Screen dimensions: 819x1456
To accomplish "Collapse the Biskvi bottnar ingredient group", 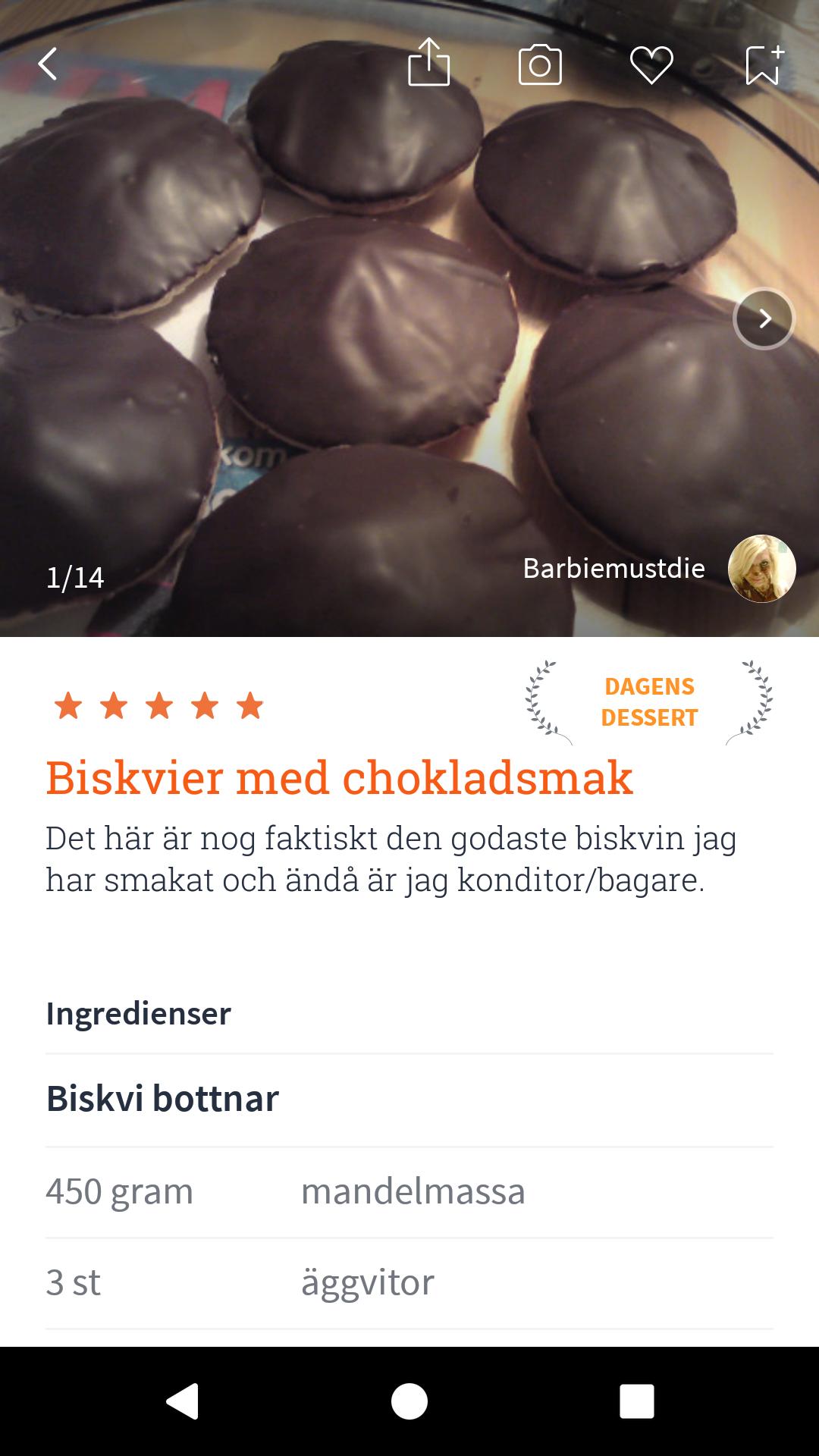I will tap(163, 1096).
